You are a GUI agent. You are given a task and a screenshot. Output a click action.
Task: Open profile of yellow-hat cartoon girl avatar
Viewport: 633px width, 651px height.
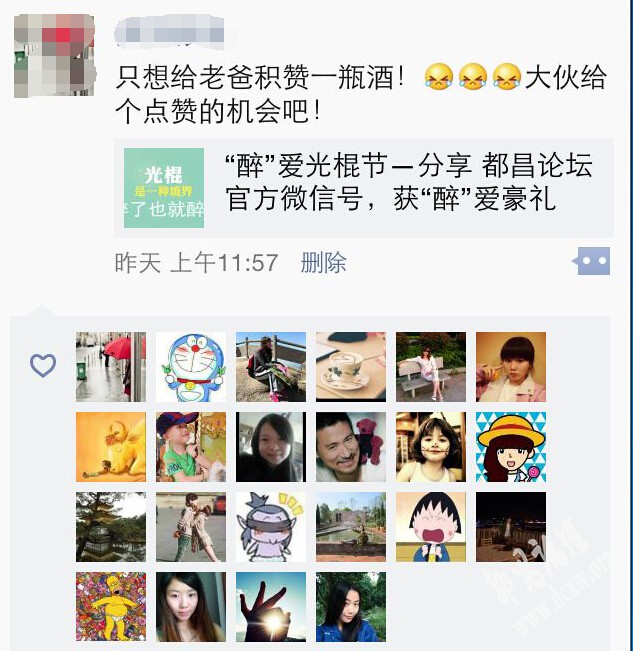[511, 447]
